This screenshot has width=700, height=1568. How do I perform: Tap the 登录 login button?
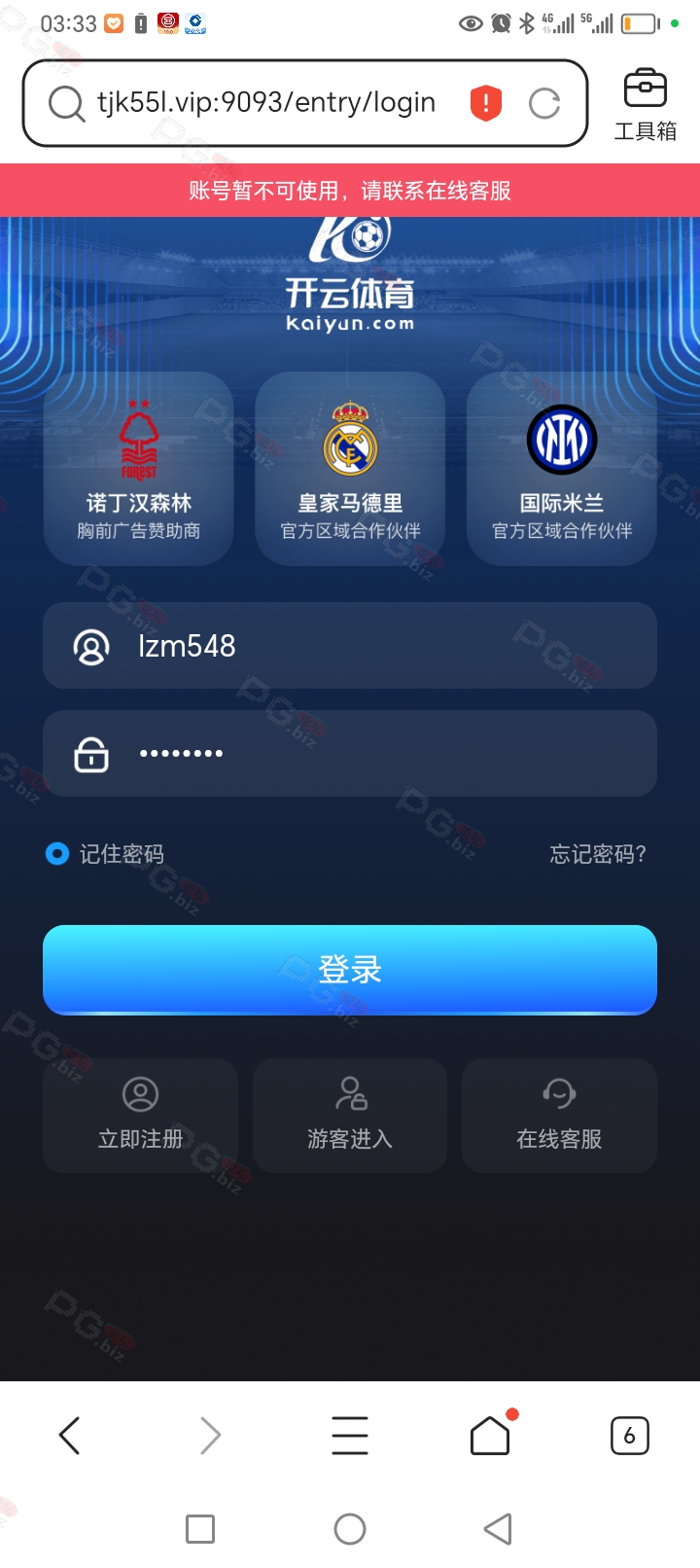[350, 970]
